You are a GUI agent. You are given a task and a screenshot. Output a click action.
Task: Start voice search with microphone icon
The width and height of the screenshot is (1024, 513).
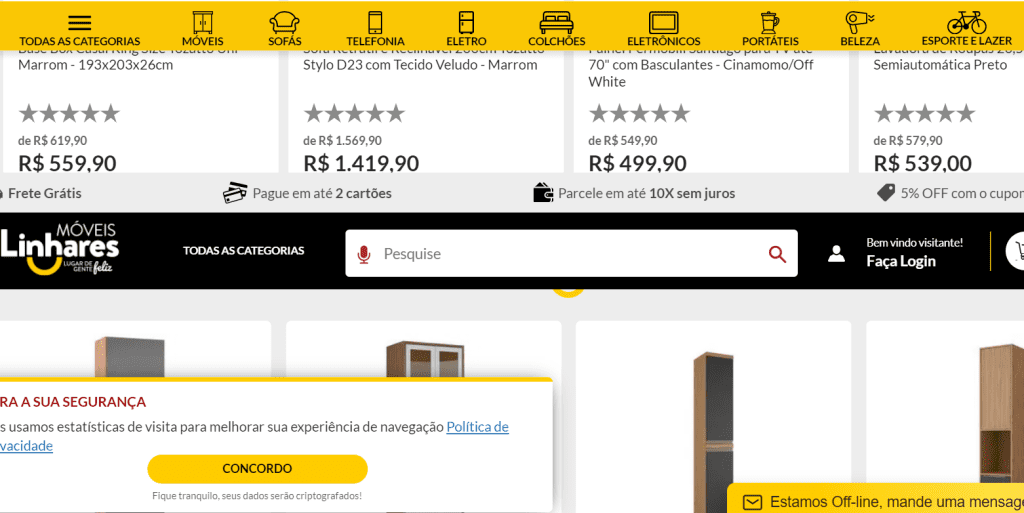[364, 254]
